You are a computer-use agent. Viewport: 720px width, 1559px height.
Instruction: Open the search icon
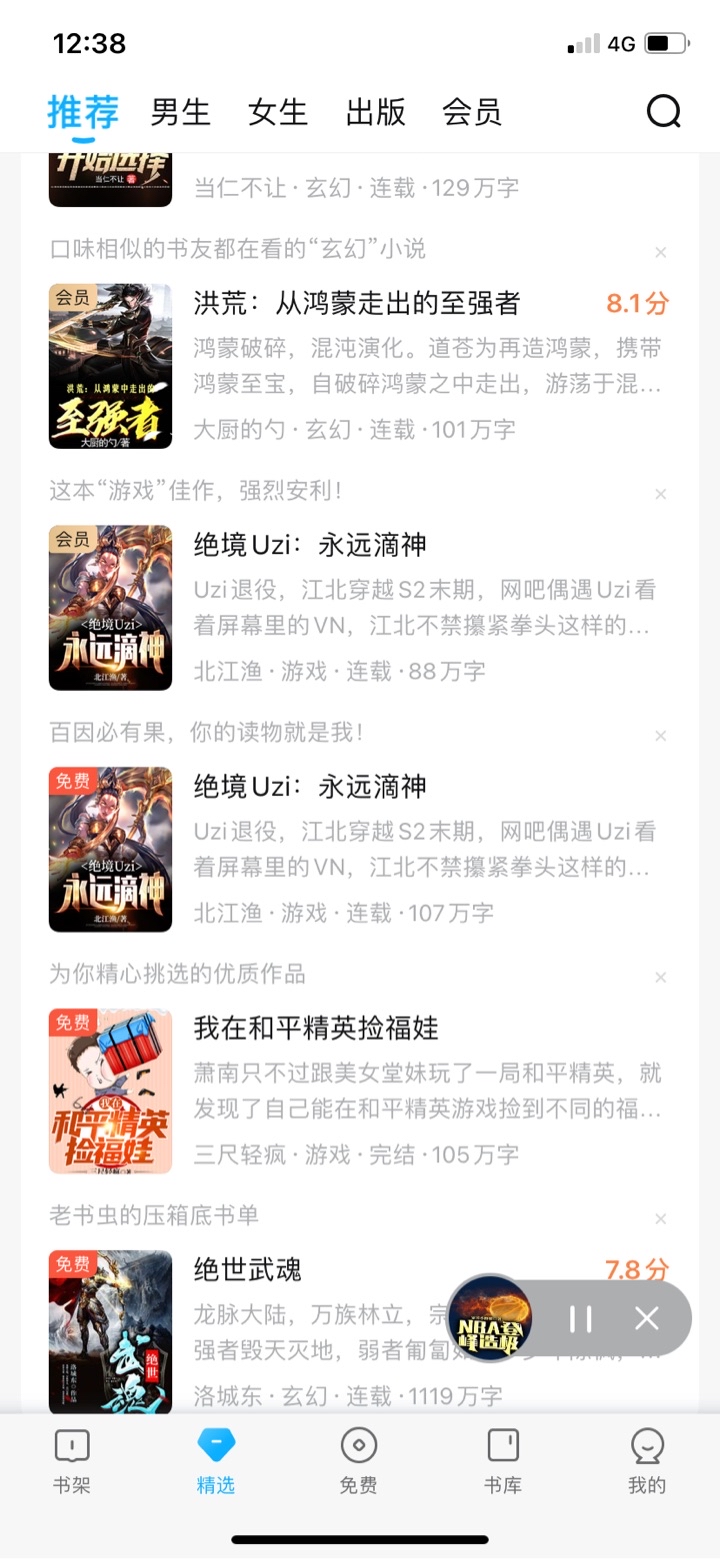[x=663, y=111]
